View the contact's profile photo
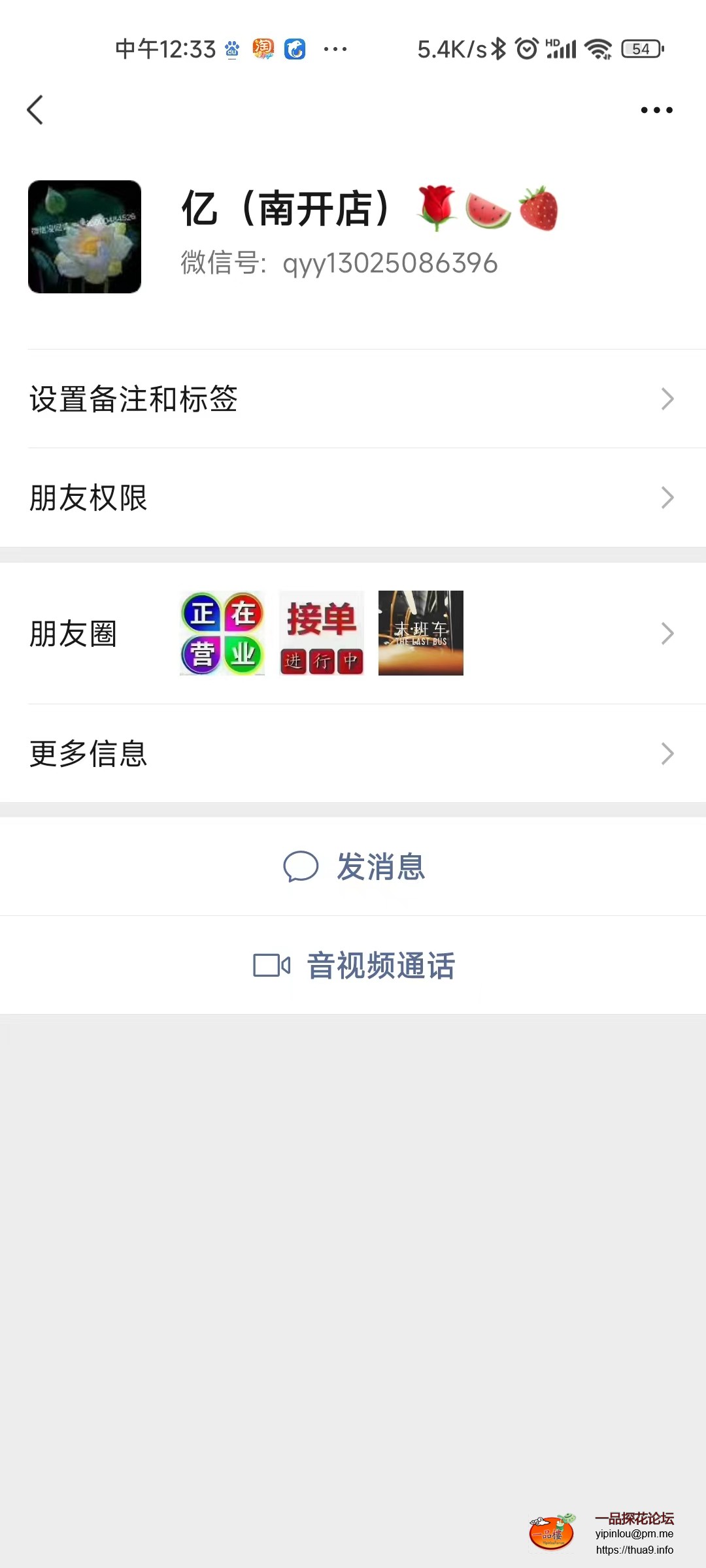 [x=84, y=237]
